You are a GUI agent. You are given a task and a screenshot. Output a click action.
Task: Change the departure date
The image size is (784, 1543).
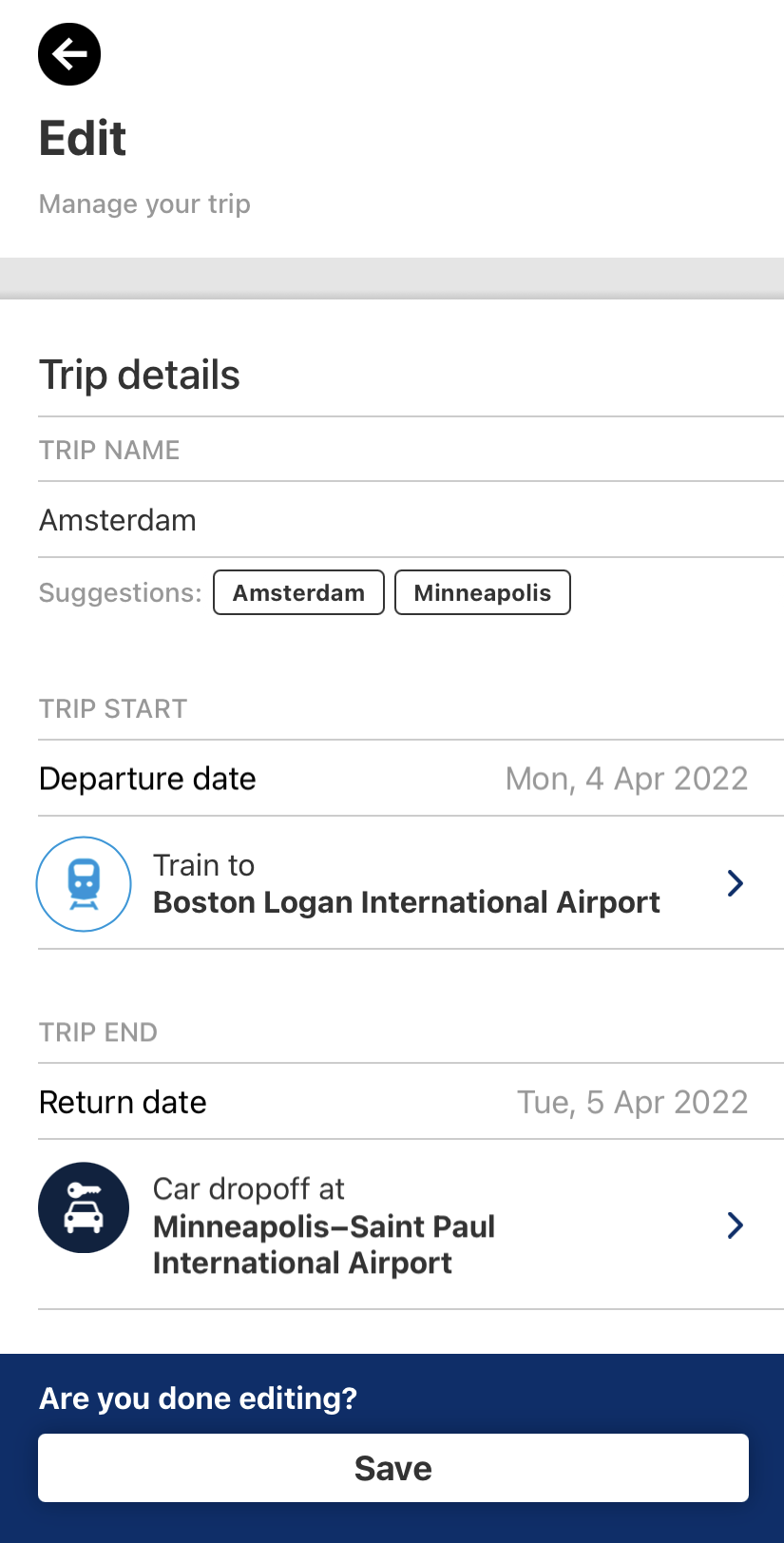click(411, 779)
